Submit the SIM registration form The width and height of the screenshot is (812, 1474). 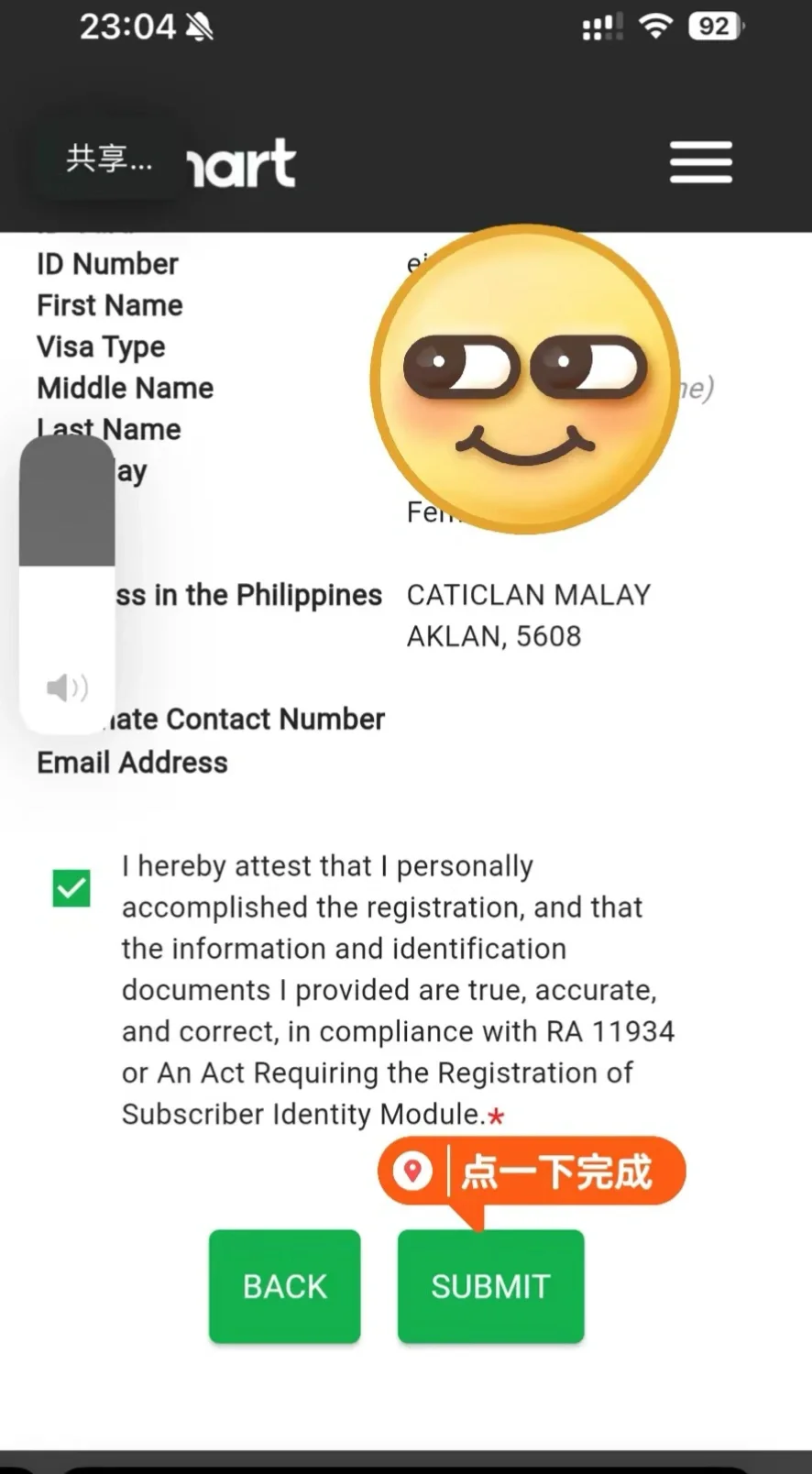click(x=490, y=1286)
